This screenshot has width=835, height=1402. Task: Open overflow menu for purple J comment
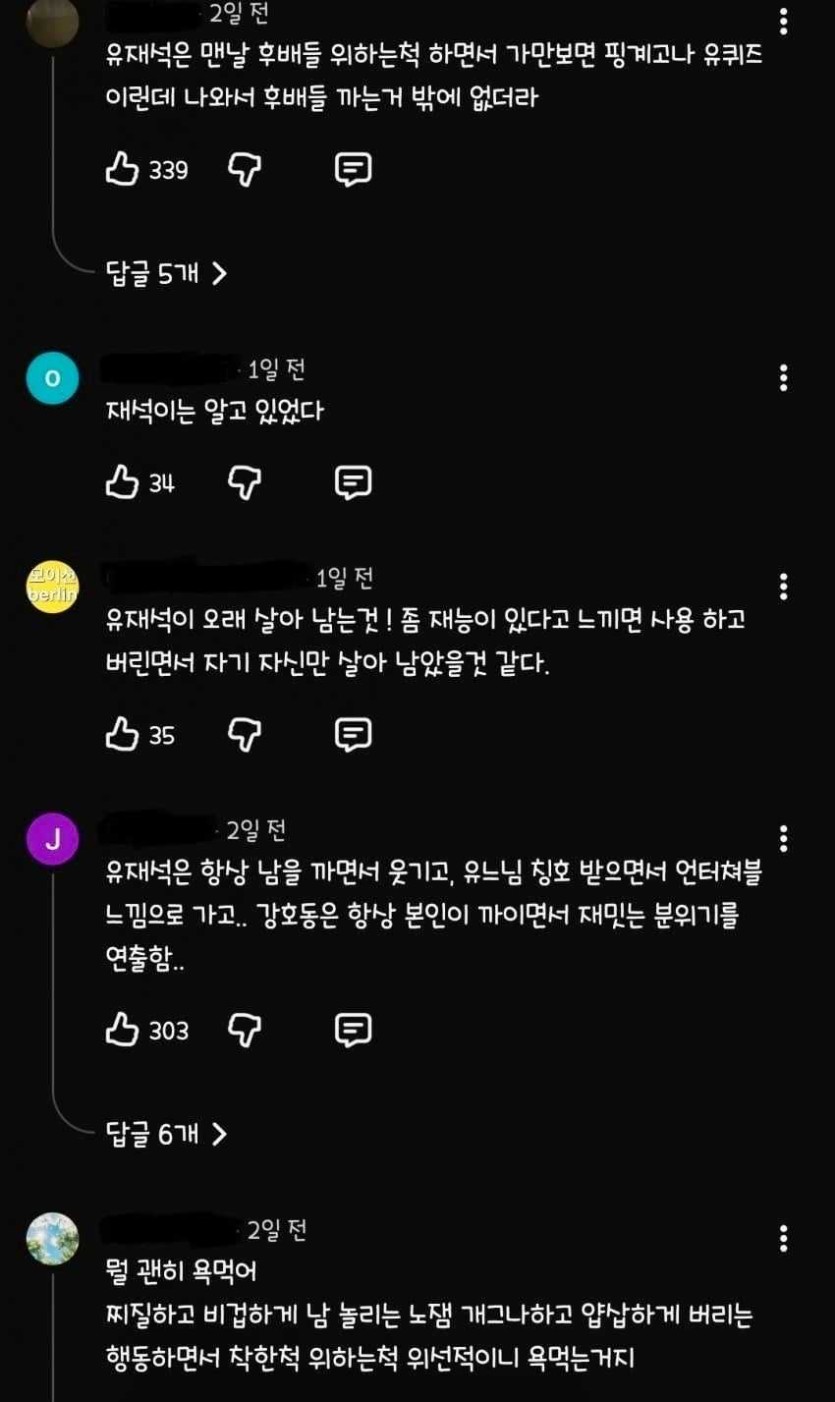click(783, 838)
